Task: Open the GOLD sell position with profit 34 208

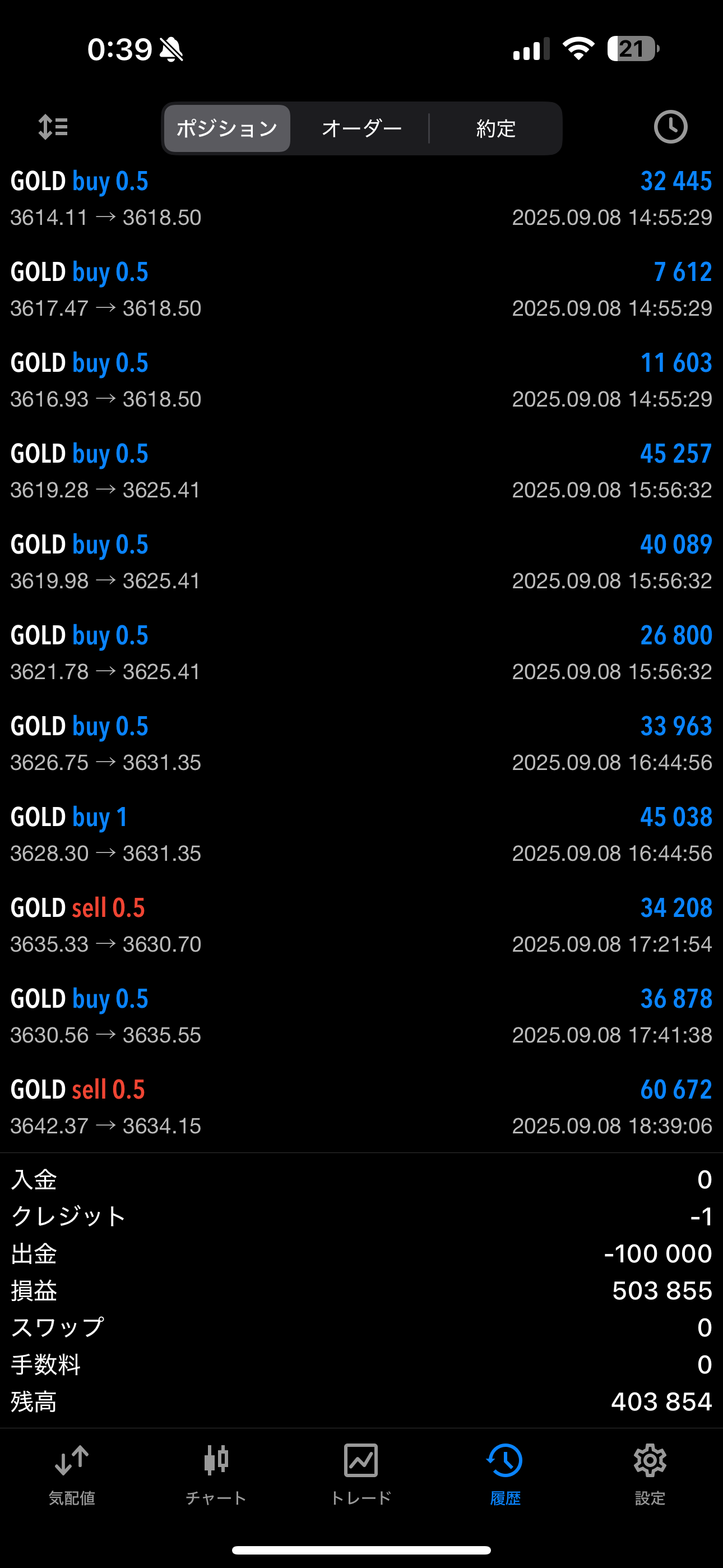Action: [361, 925]
